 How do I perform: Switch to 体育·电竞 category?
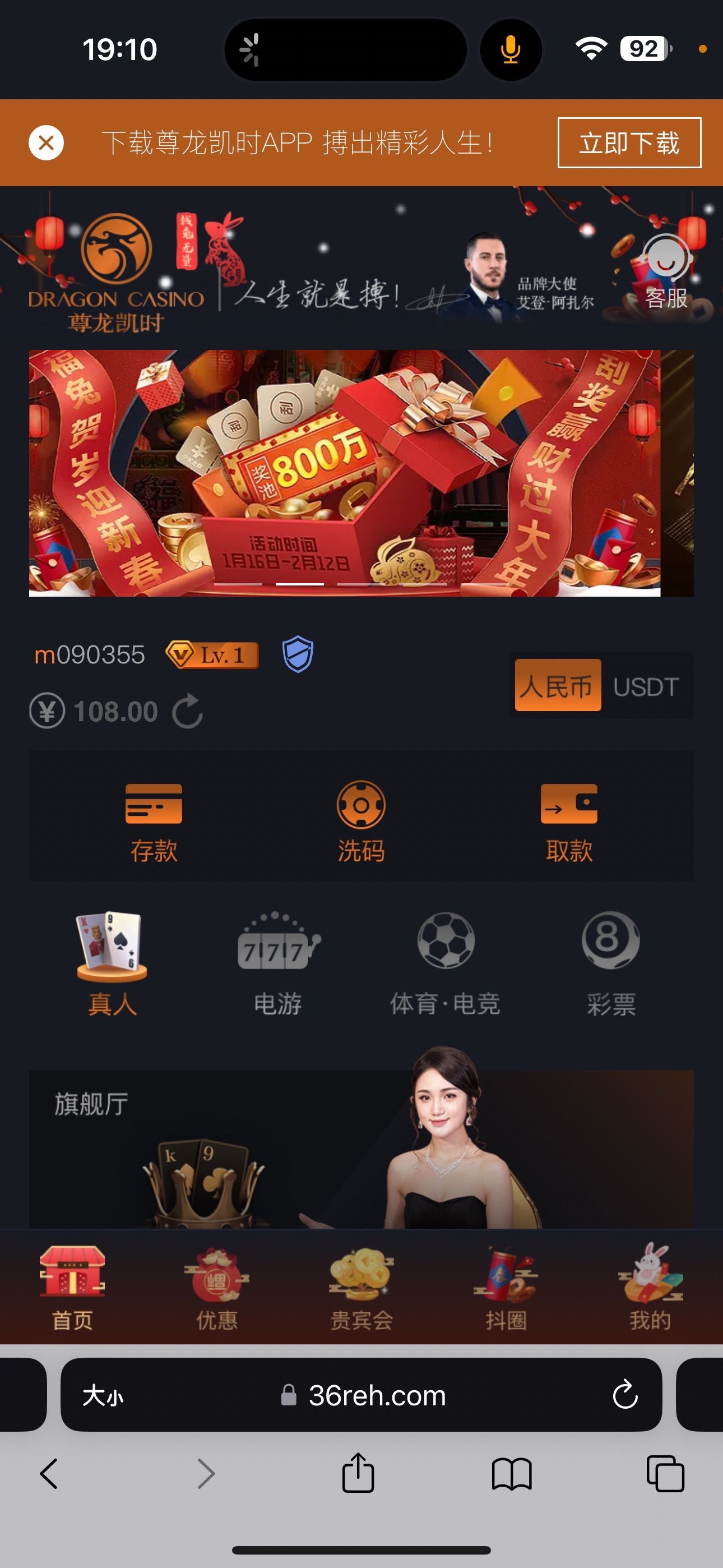click(x=445, y=963)
